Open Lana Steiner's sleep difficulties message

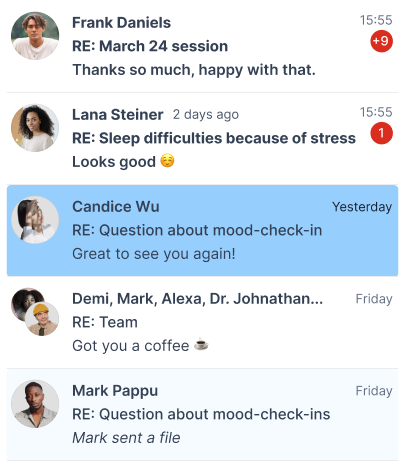[202, 138]
